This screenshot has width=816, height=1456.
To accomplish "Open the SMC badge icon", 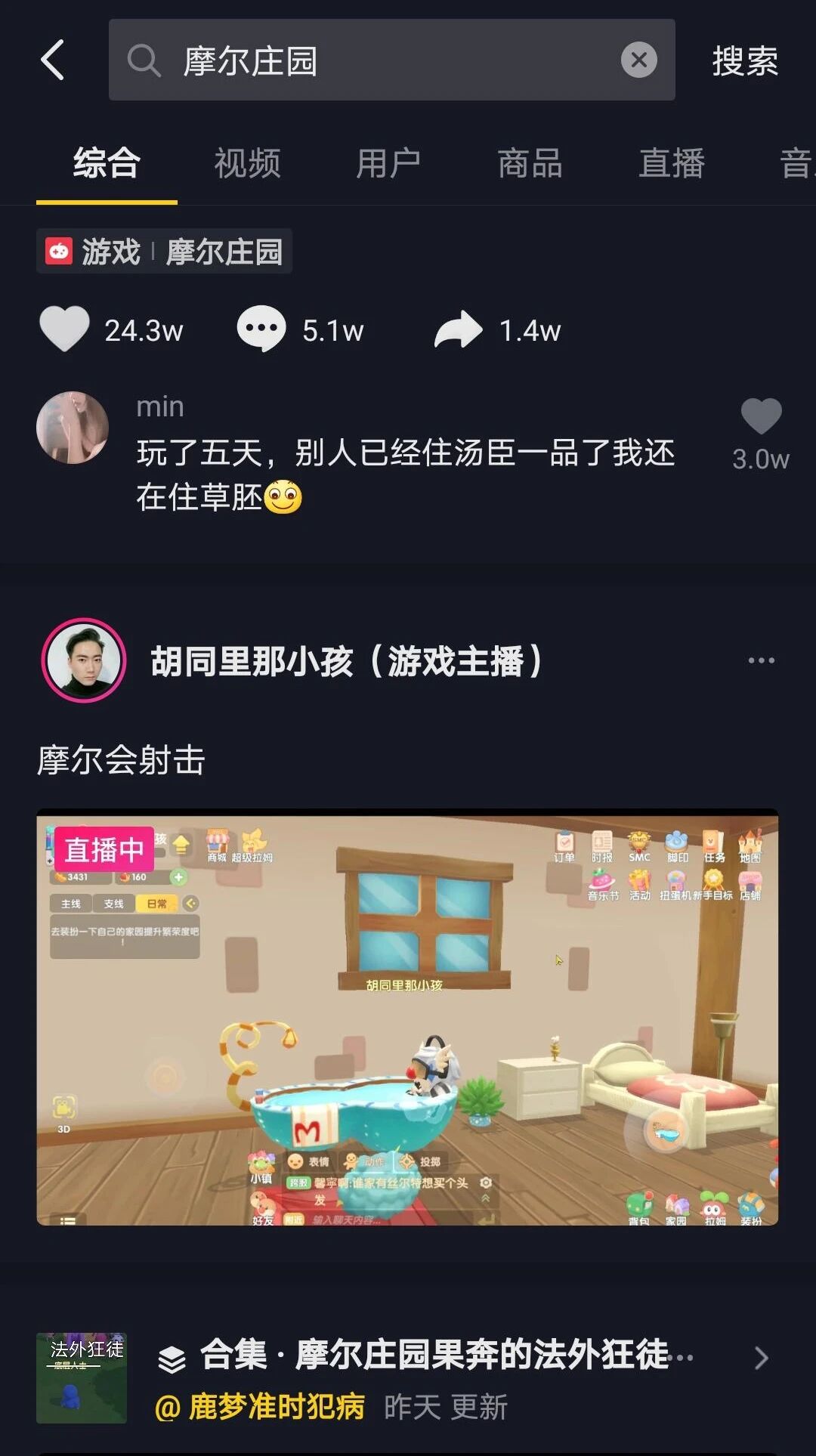I will (637, 840).
